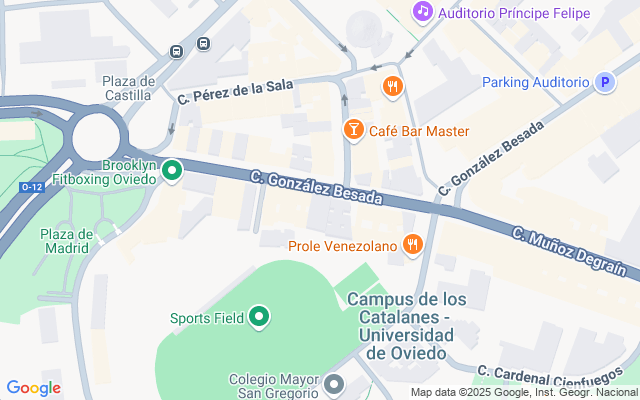Select the restaurant pin above Café Bar Master

[392, 87]
